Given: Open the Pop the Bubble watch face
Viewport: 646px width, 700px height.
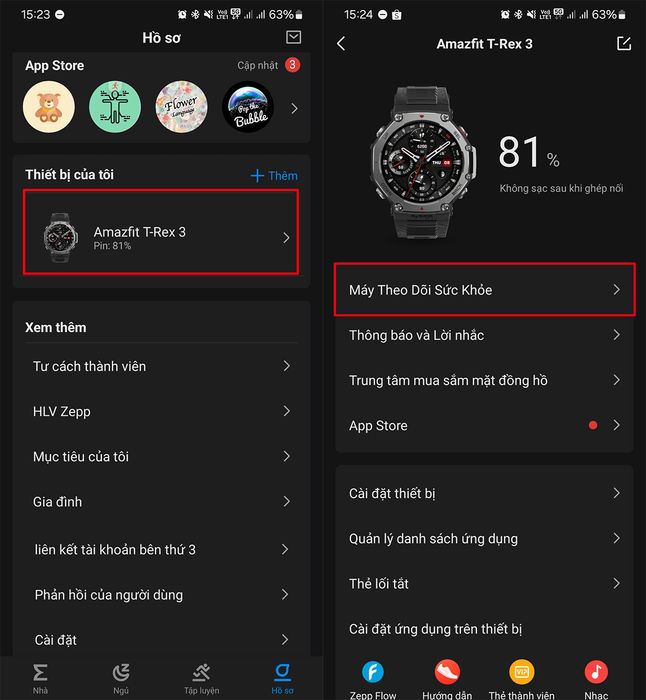Looking at the screenshot, I should click(x=247, y=108).
